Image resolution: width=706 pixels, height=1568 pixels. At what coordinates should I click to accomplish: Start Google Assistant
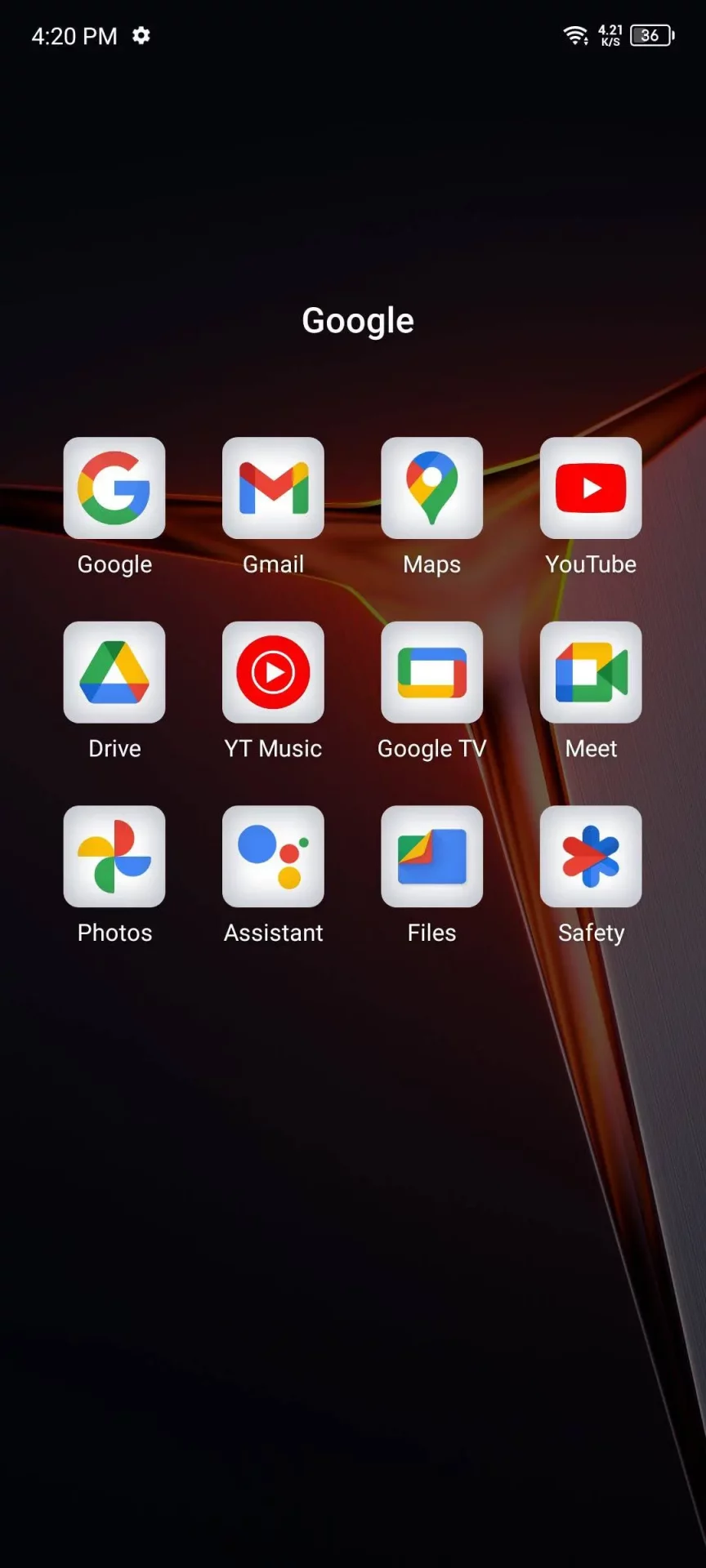click(x=273, y=857)
